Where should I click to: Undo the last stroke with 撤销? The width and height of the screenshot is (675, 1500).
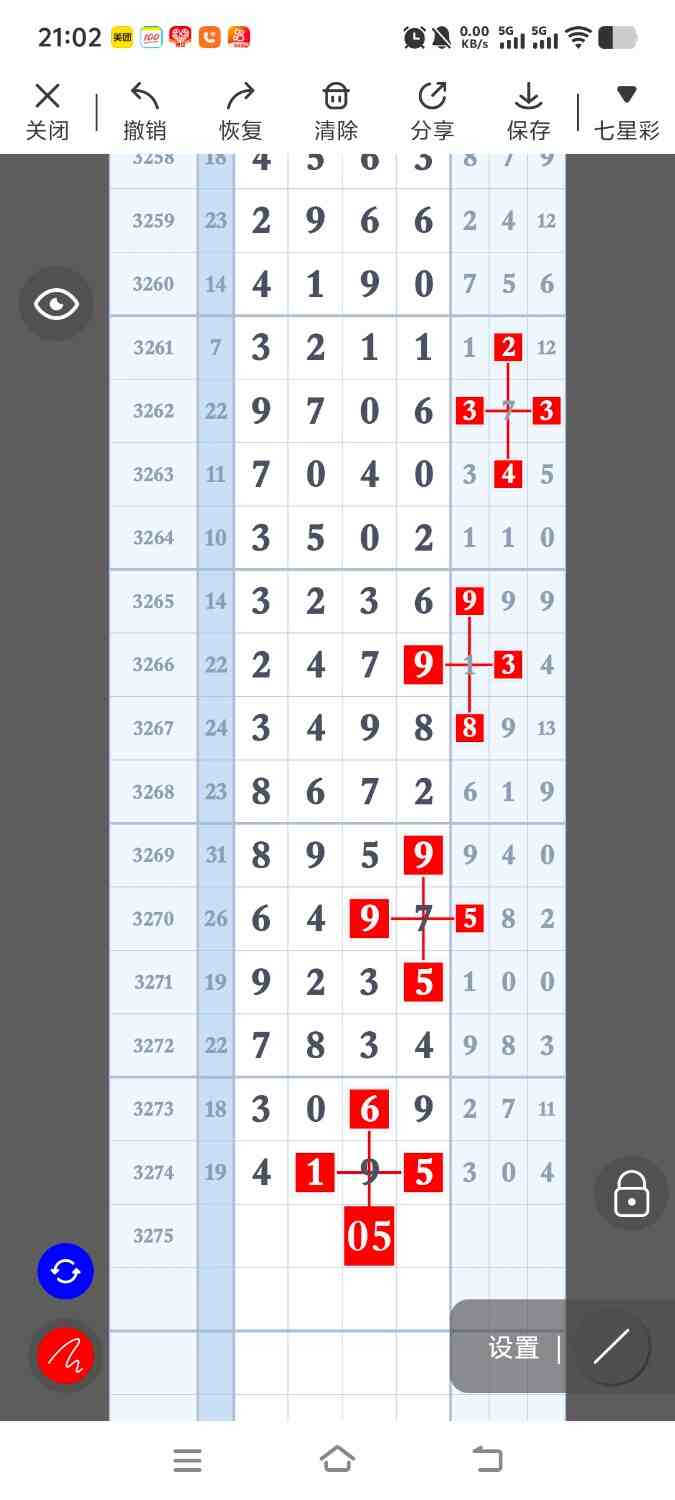pyautogui.click(x=145, y=112)
